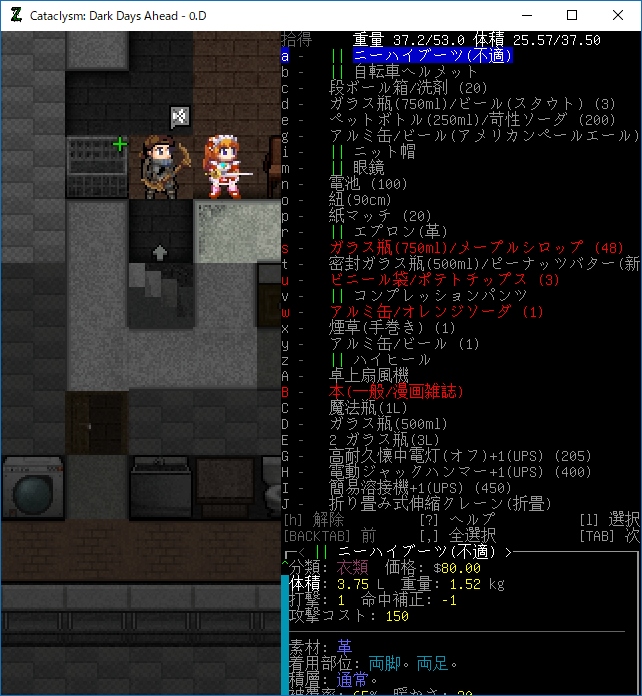Select the 段ボール箱/洗剤 (20) entry
The image size is (642, 696).
pyautogui.click(x=408, y=88)
